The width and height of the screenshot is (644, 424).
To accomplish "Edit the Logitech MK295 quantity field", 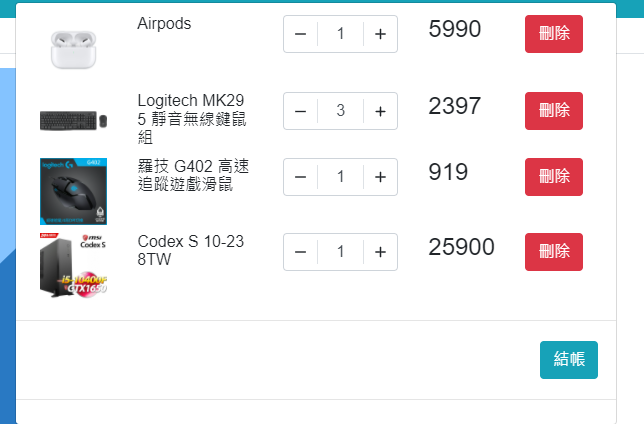I will pos(340,111).
